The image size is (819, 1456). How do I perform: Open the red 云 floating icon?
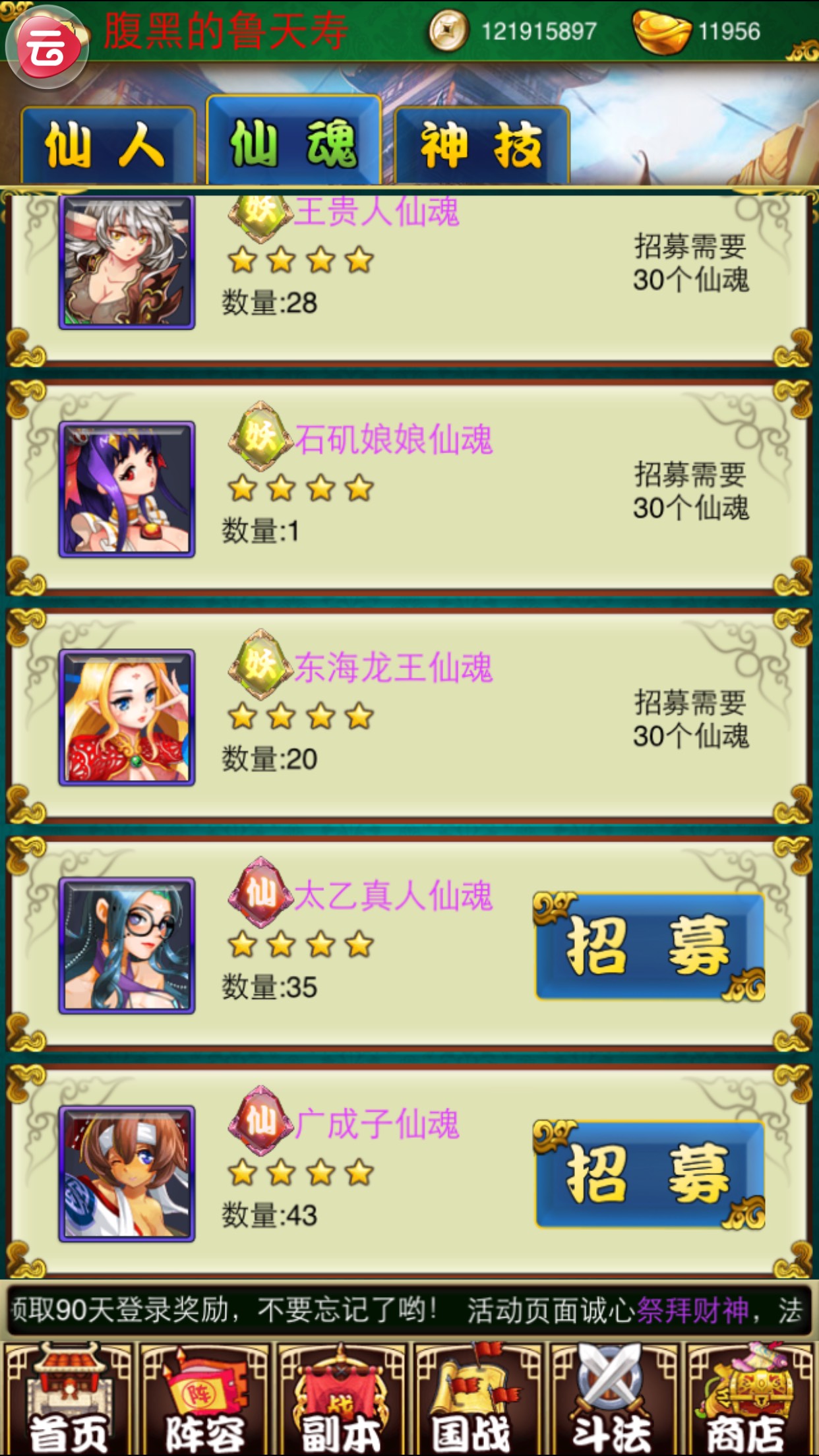[x=47, y=47]
